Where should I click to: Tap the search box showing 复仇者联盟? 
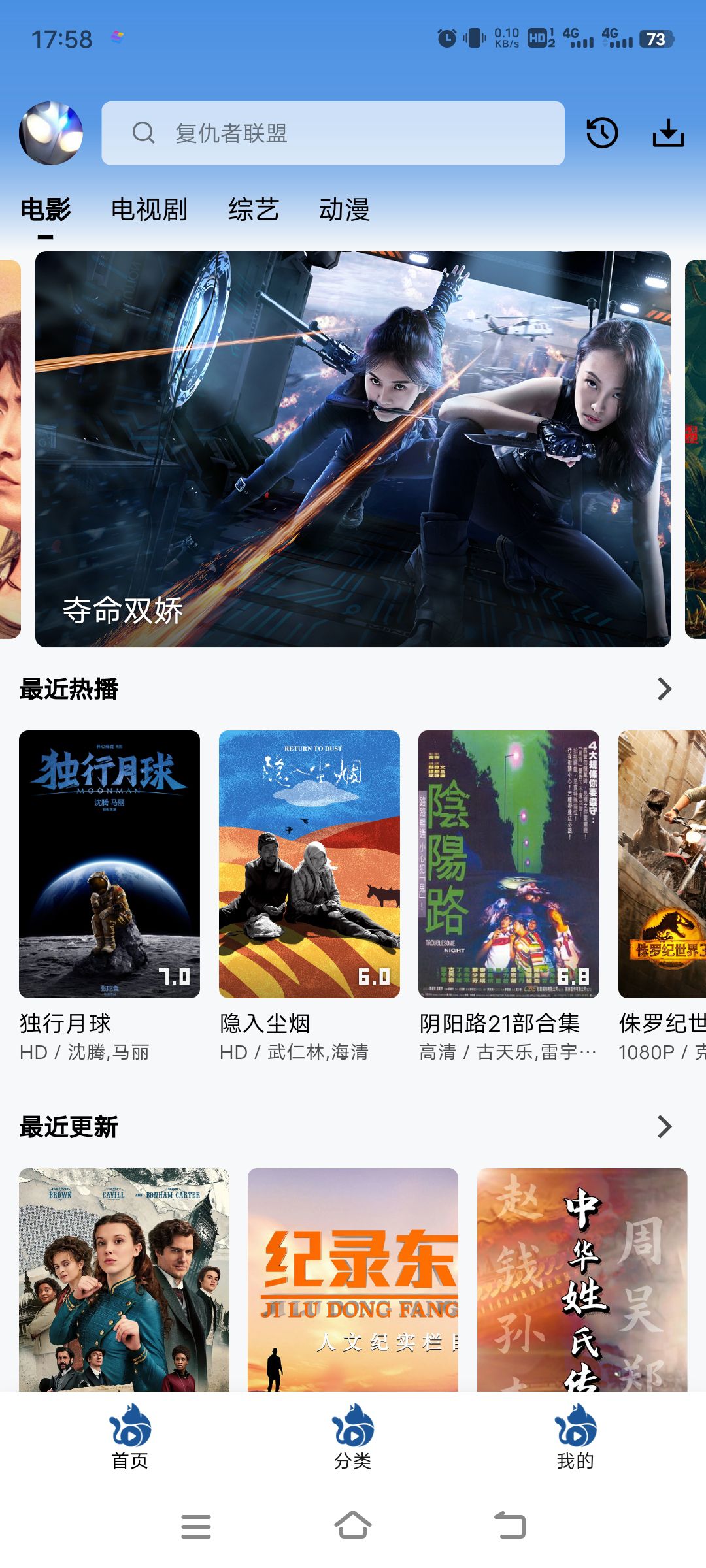[333, 133]
